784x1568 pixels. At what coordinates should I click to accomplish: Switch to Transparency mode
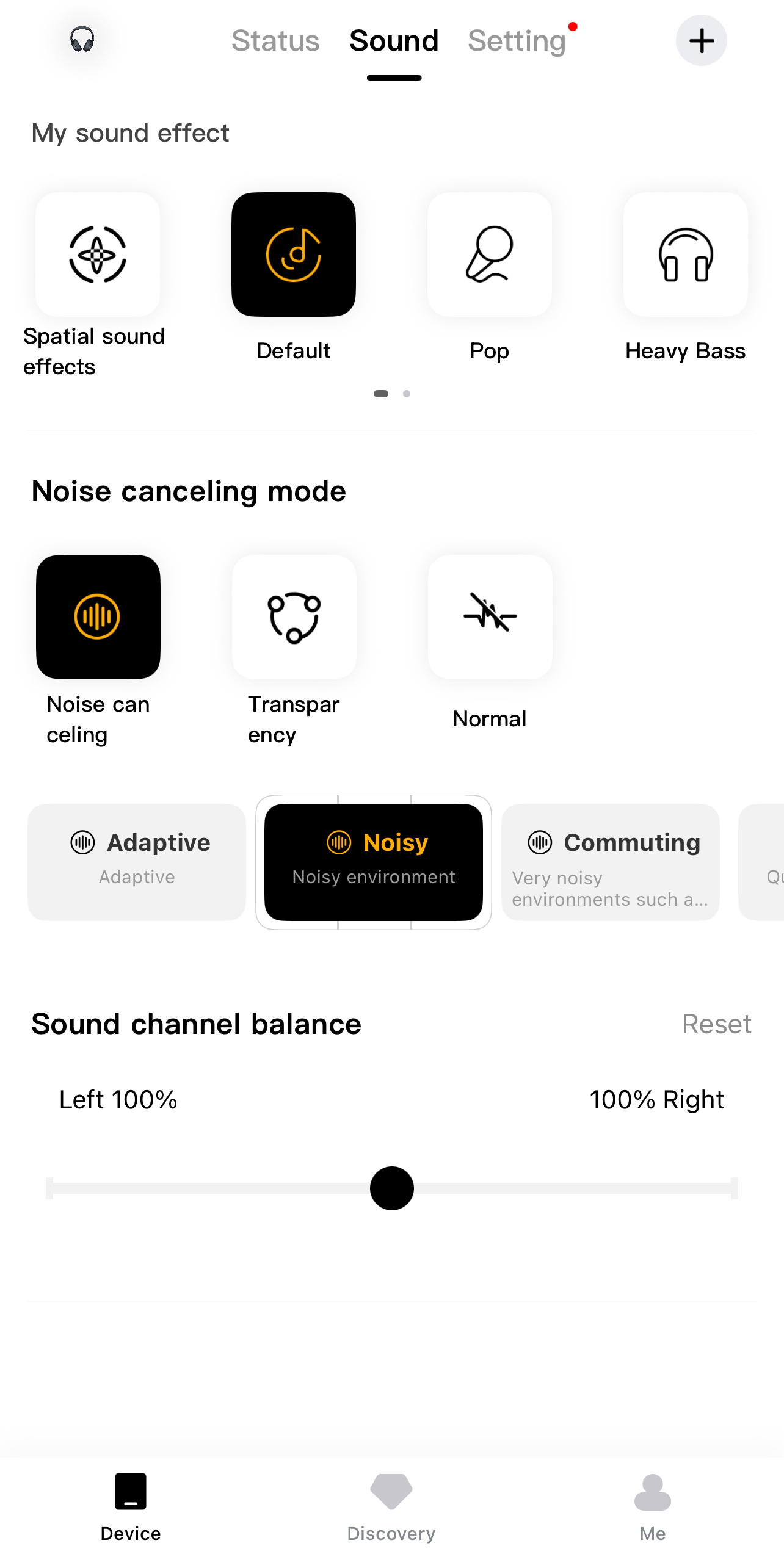coord(294,616)
